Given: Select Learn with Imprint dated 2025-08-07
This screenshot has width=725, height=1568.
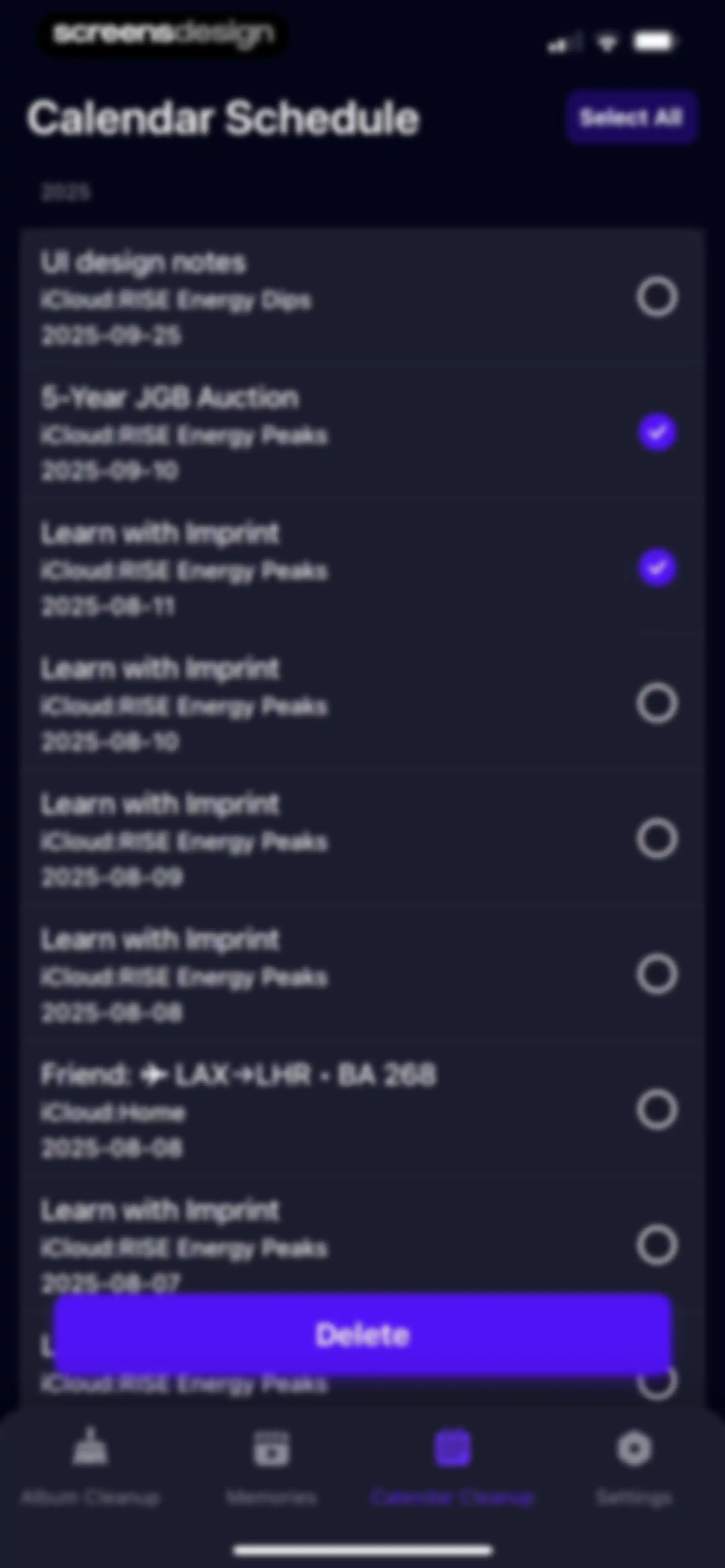Looking at the screenshot, I should pyautogui.click(x=656, y=1245).
